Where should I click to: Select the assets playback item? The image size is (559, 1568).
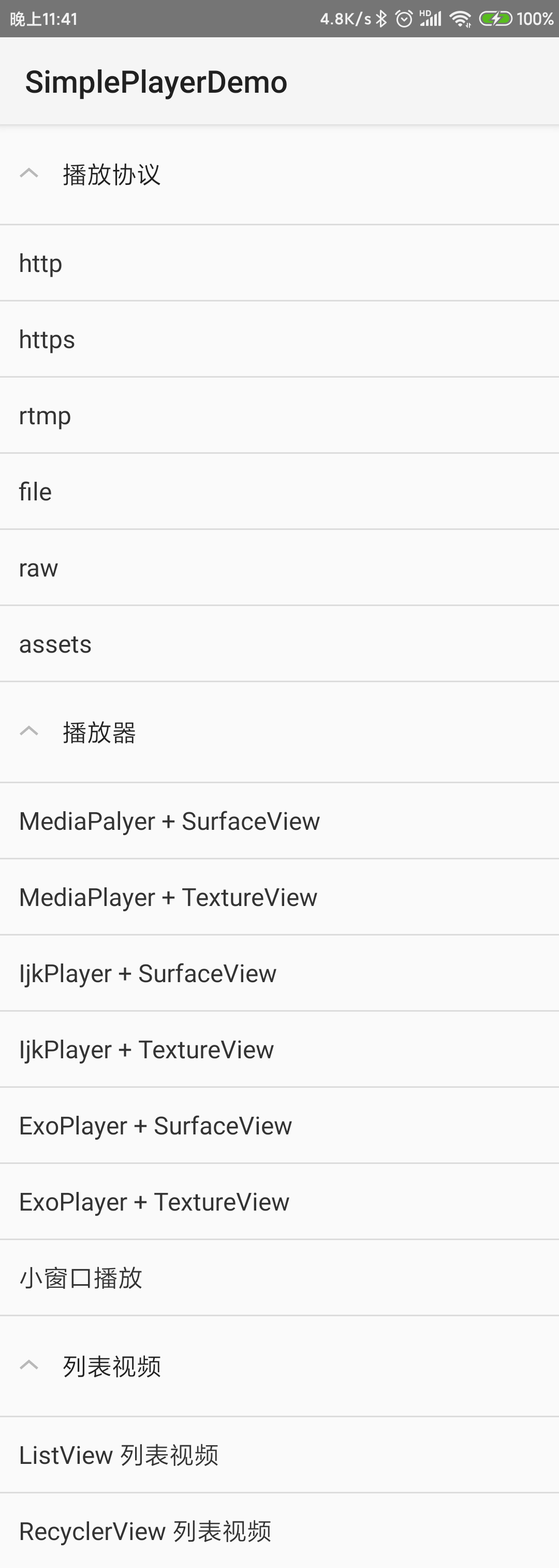[x=279, y=644]
